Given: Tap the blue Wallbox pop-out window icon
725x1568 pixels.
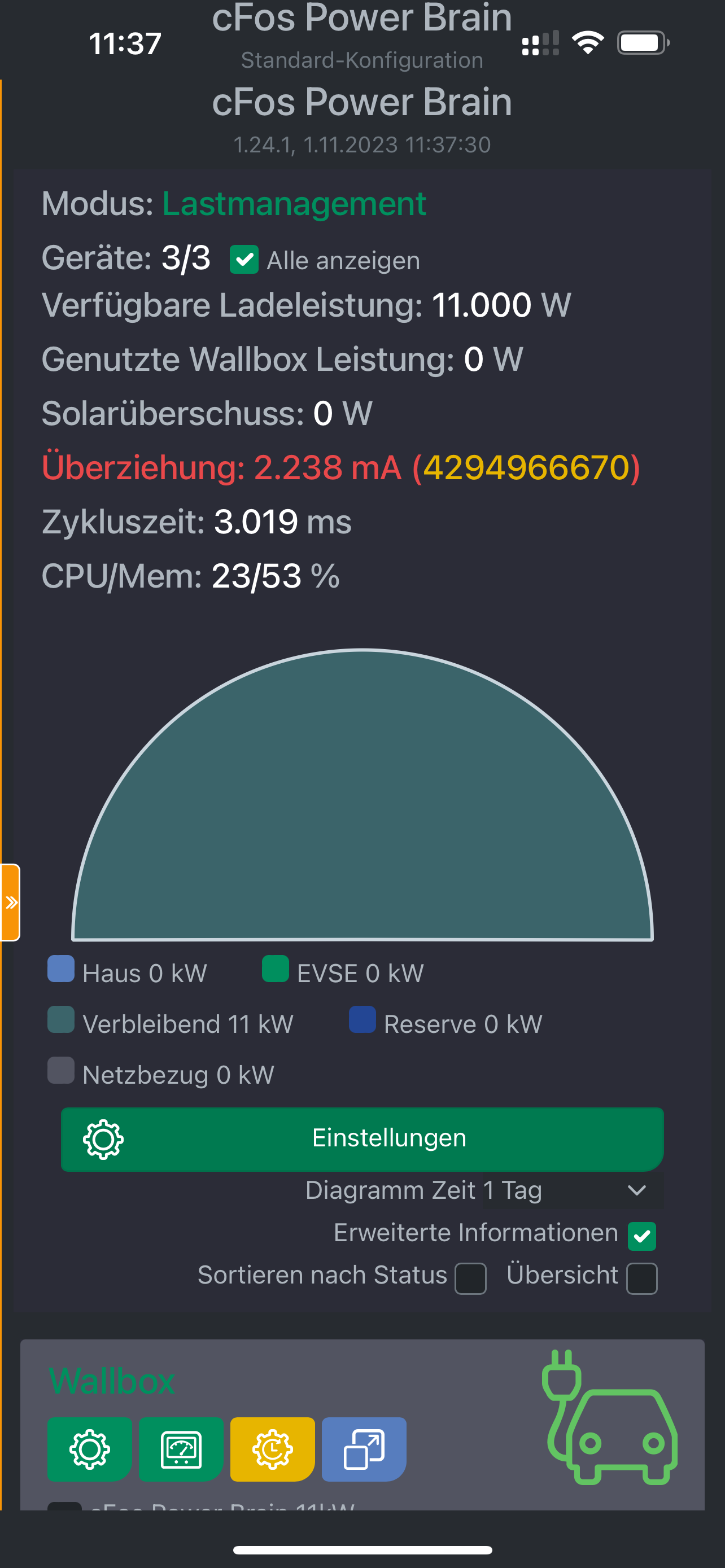Looking at the screenshot, I should (364, 1449).
